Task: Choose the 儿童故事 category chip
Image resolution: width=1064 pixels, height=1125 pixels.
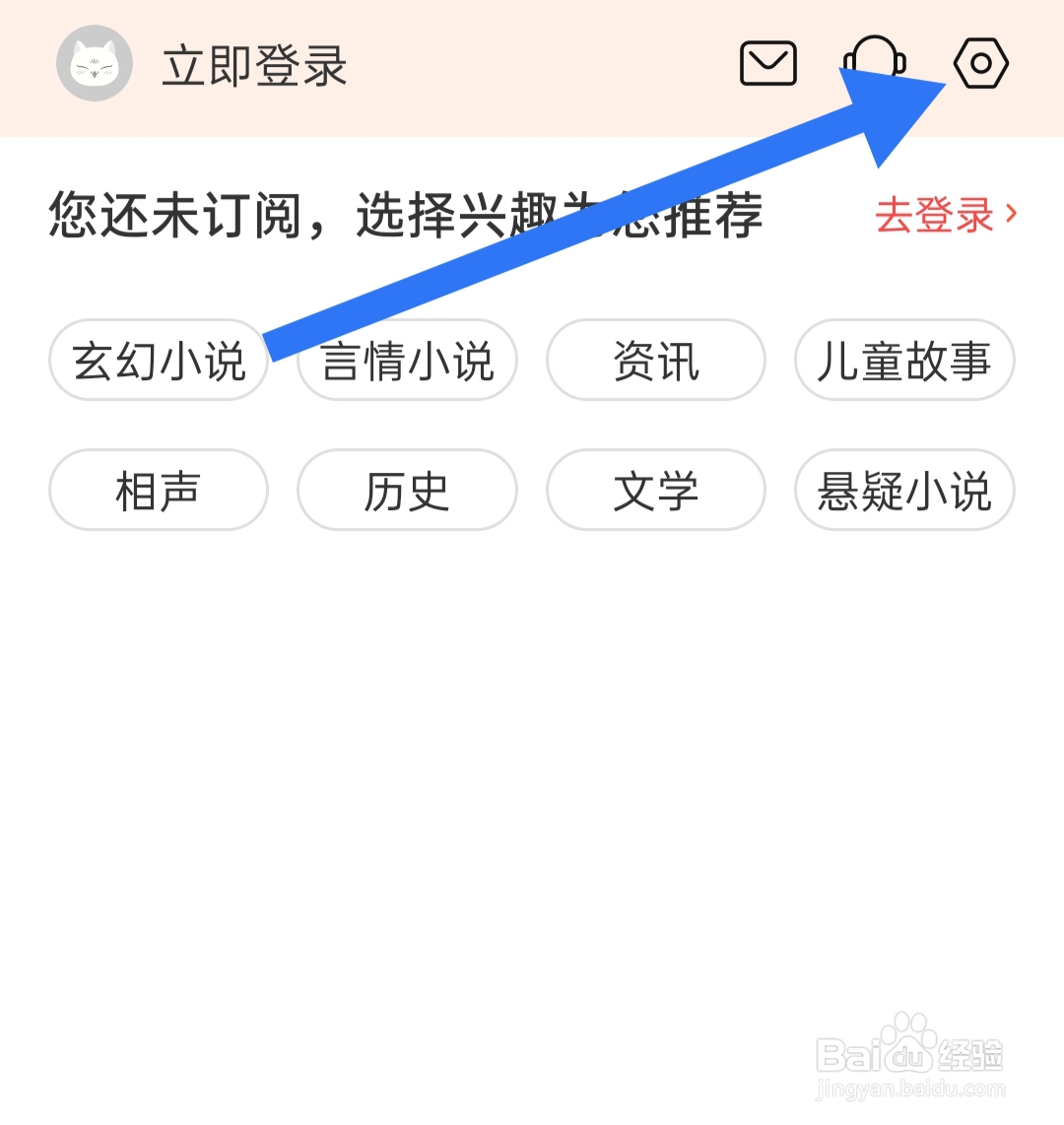Action: pos(904,361)
